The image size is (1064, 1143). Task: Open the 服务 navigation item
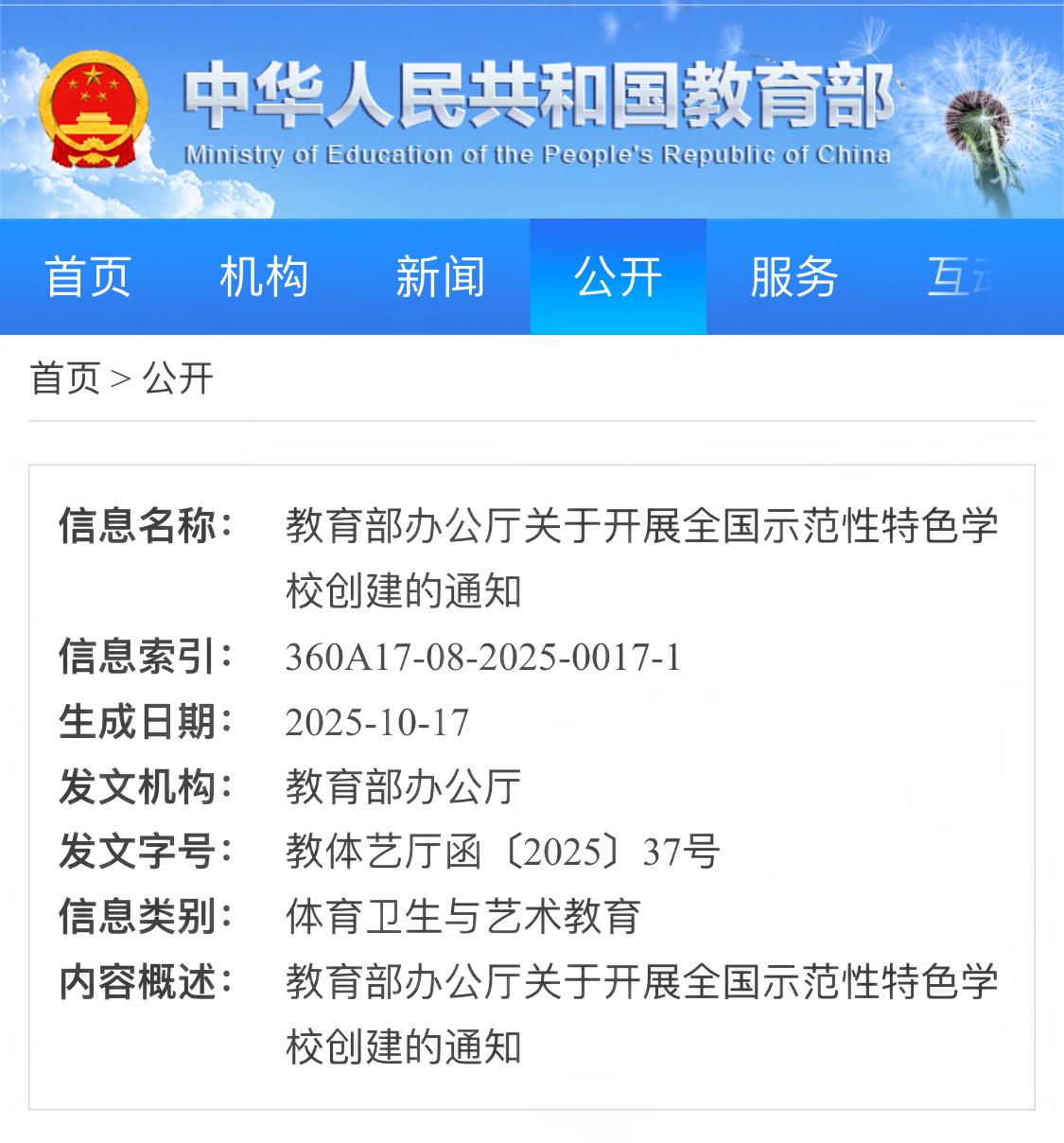(793, 276)
